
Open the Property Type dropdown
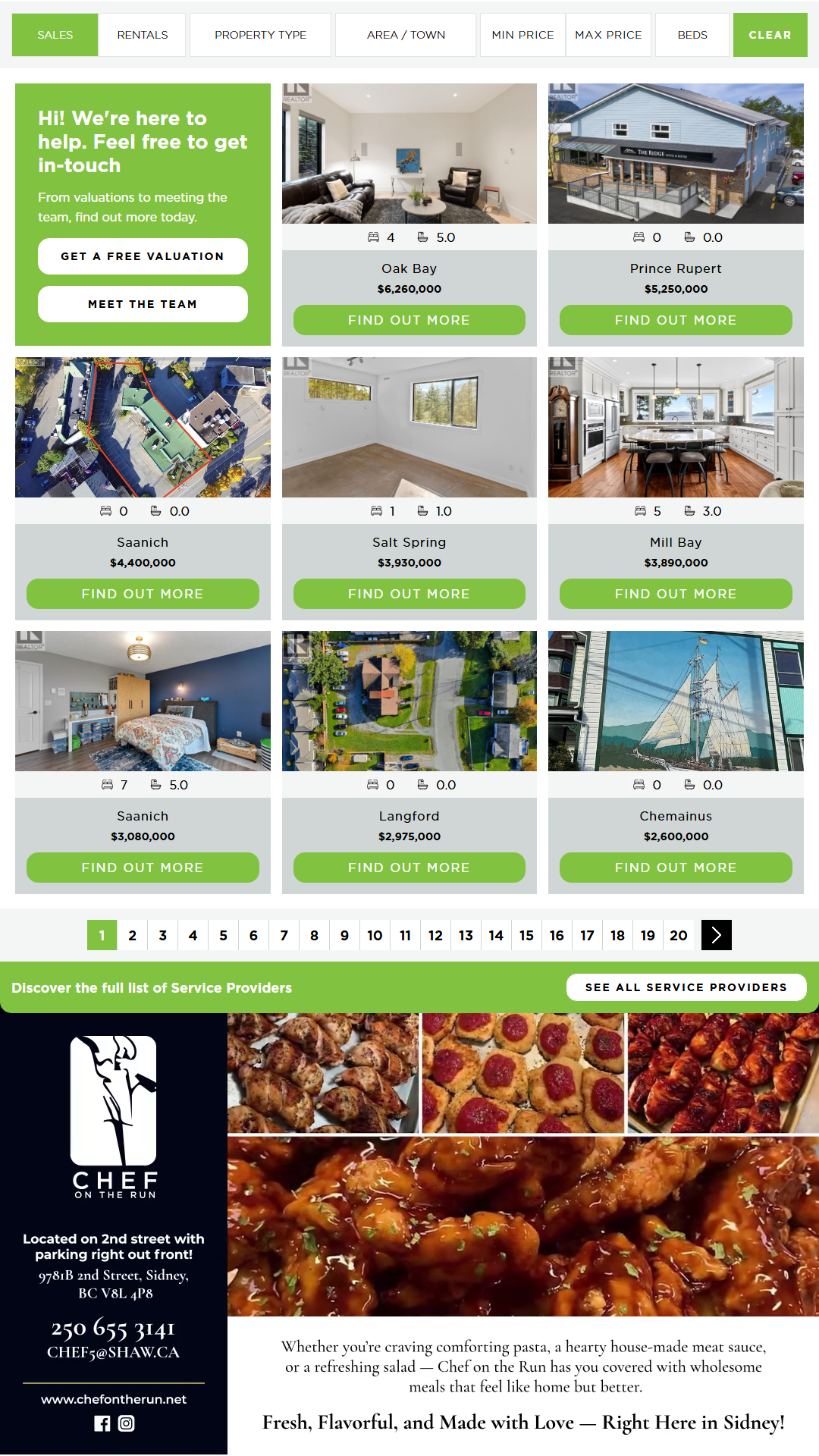tap(260, 35)
